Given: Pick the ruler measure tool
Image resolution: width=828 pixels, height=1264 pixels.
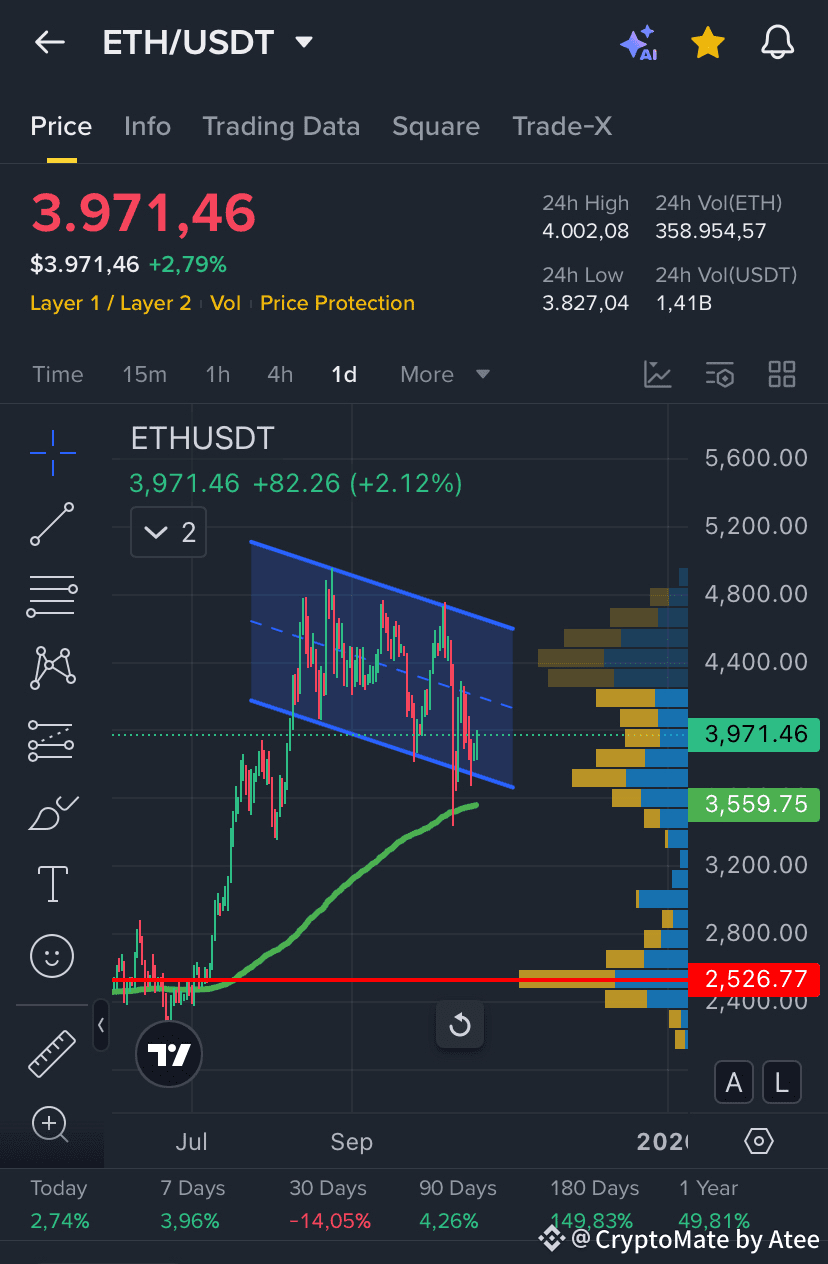Looking at the screenshot, I should coord(52,1053).
